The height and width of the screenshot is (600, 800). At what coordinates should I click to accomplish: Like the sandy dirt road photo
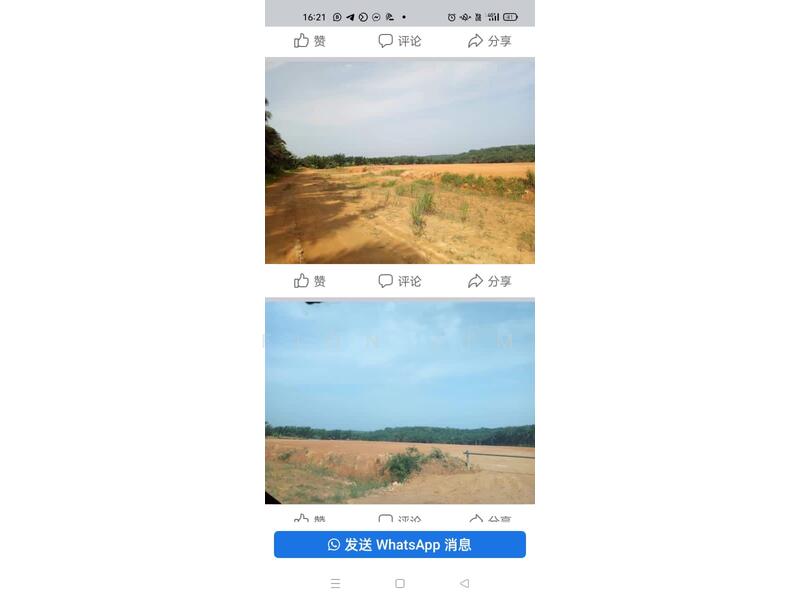pos(310,281)
